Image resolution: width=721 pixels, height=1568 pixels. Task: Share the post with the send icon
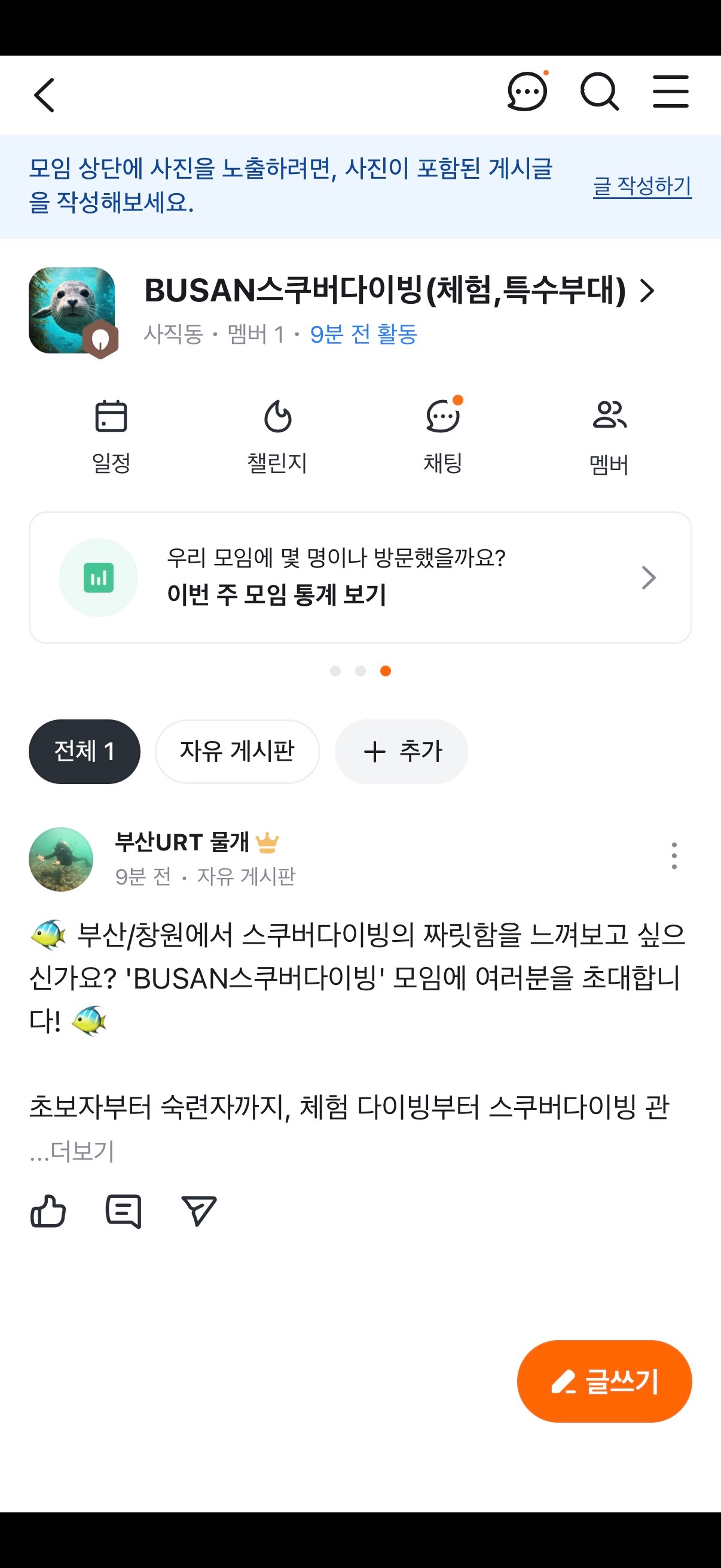(198, 1212)
